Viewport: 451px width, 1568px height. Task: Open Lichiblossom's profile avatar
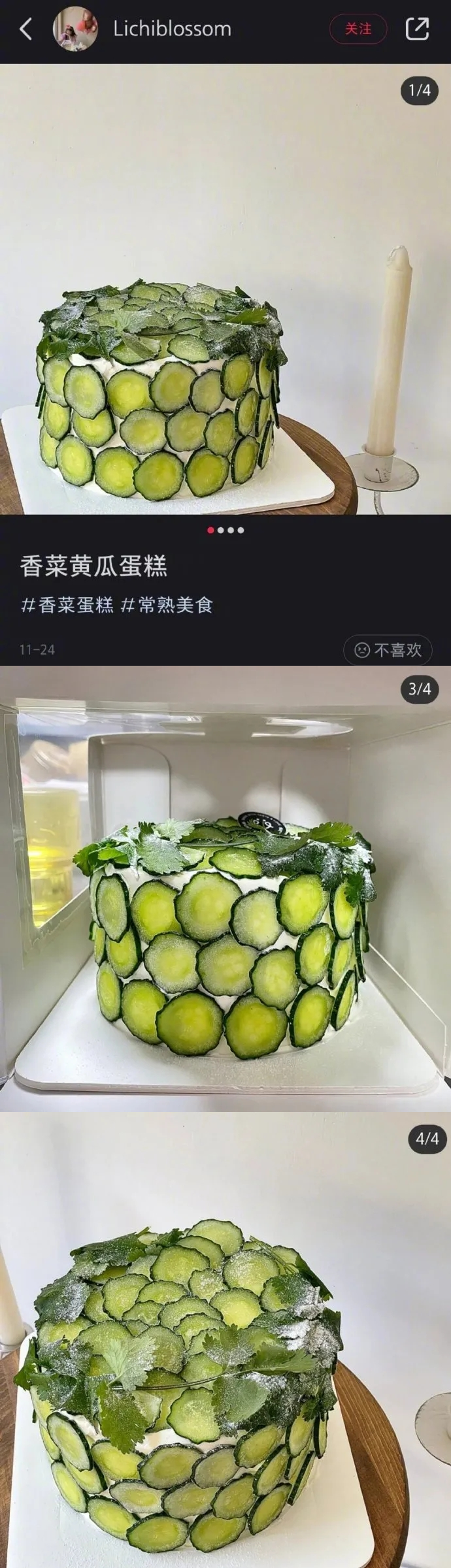pos(75,29)
